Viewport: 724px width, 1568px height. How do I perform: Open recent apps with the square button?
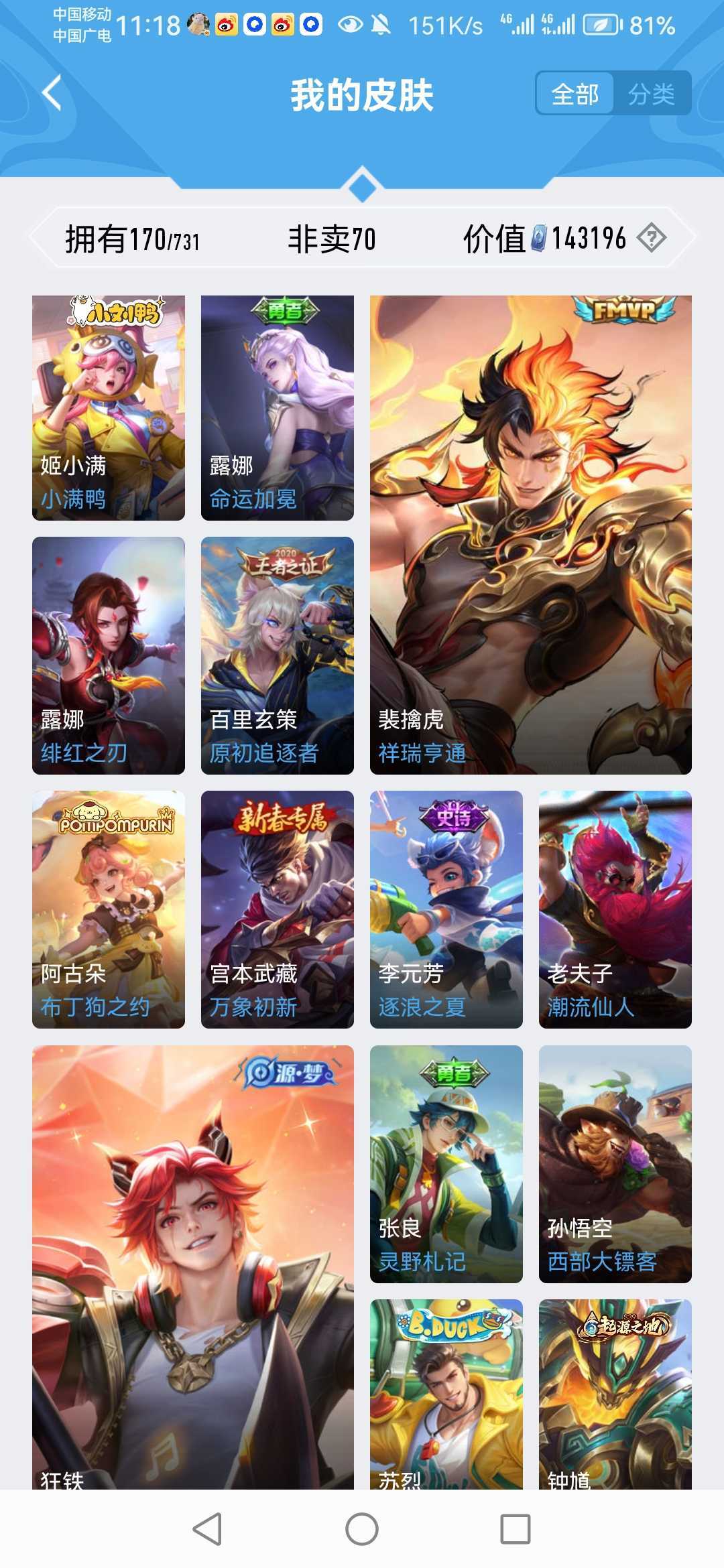pyautogui.click(x=516, y=1529)
